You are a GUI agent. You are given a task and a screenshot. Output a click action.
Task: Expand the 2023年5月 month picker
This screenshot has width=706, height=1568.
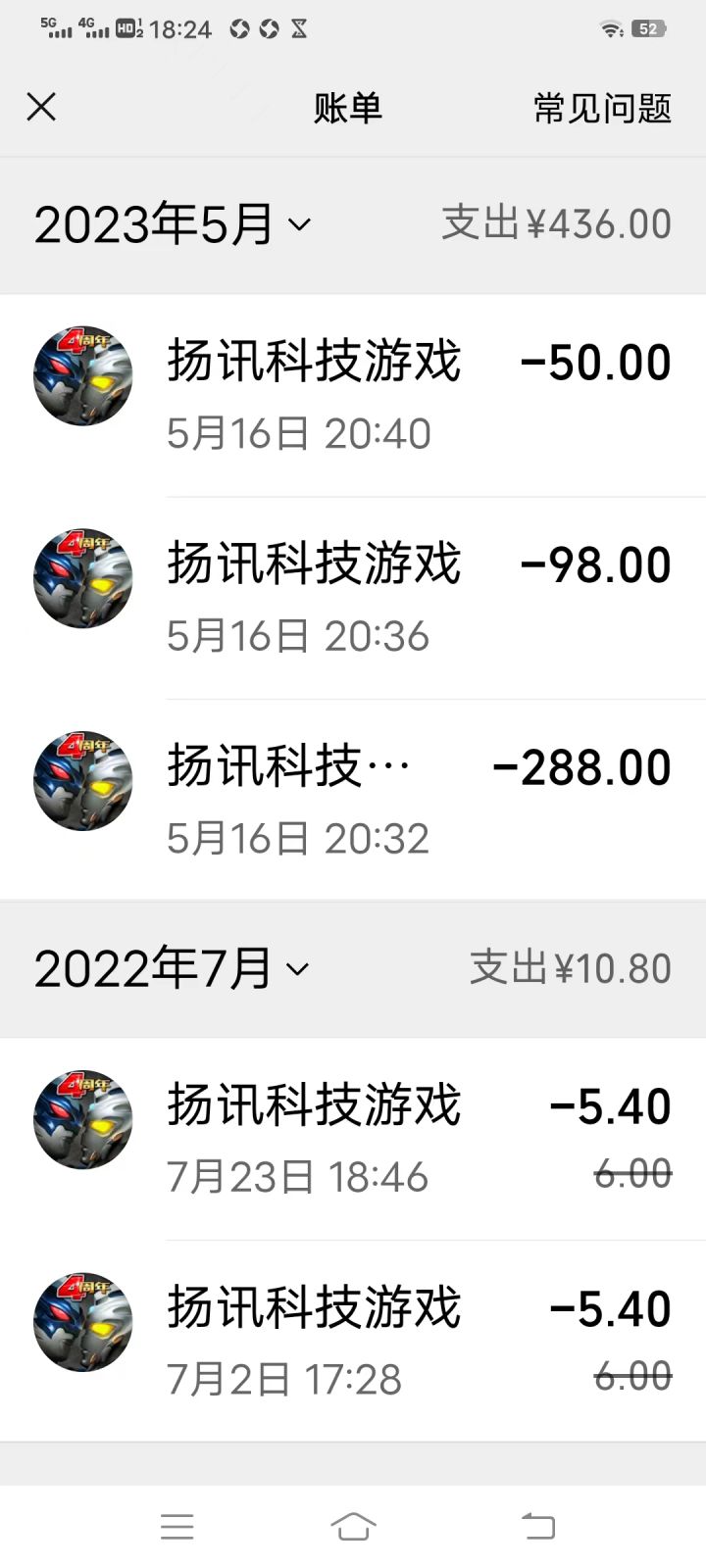coord(173,224)
